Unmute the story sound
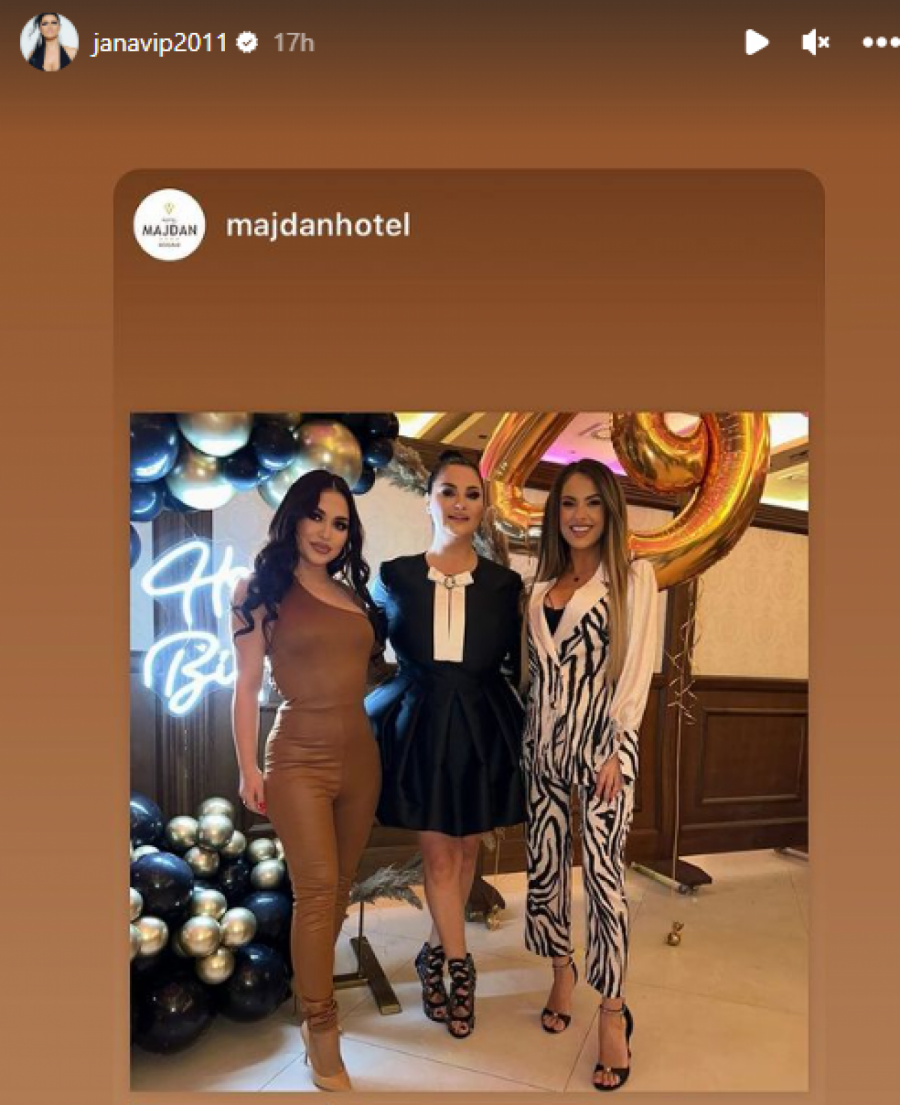The width and height of the screenshot is (900, 1105). [815, 42]
